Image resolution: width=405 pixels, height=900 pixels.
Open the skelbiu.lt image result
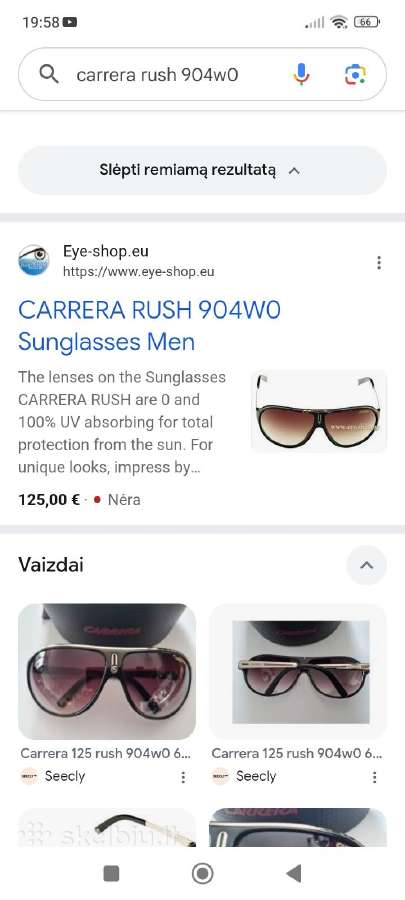coord(107,827)
